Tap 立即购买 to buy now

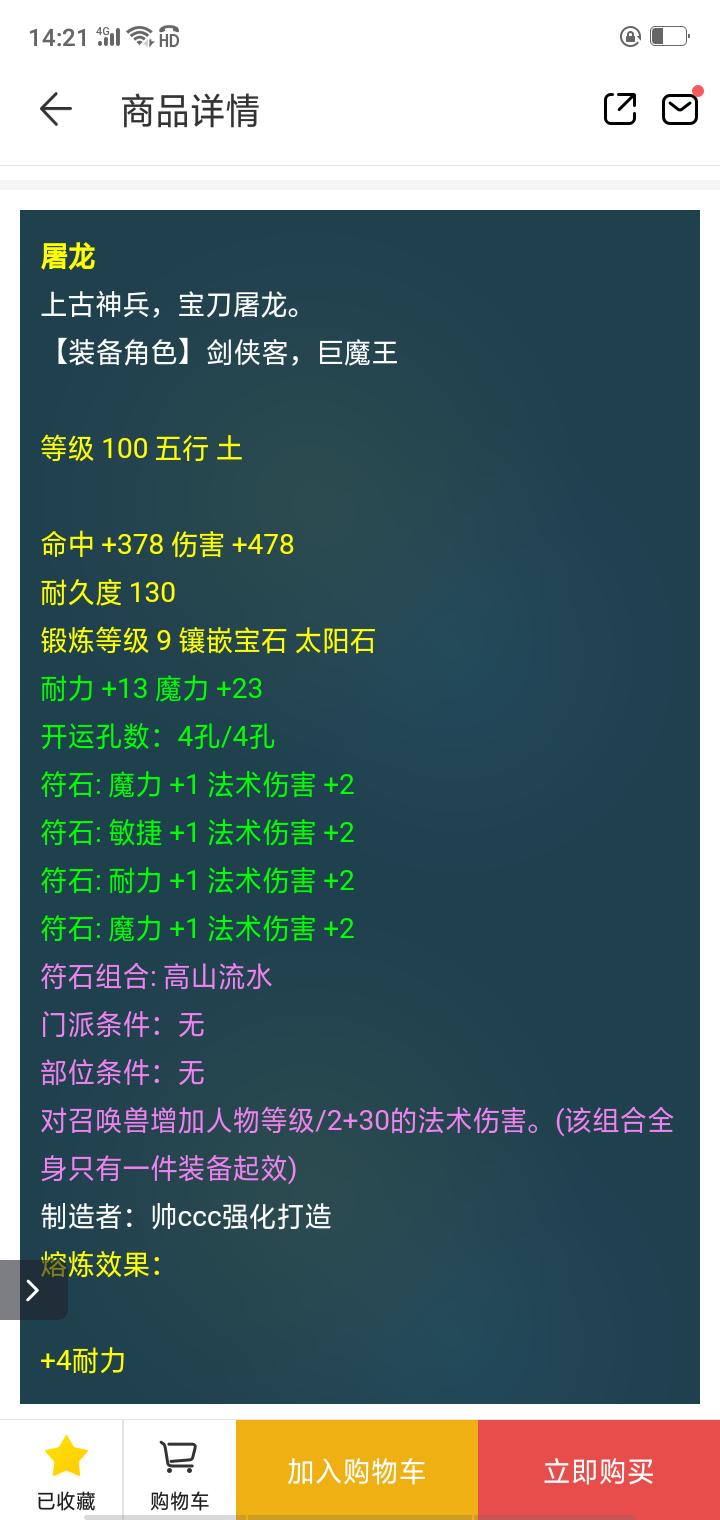[x=598, y=1471]
